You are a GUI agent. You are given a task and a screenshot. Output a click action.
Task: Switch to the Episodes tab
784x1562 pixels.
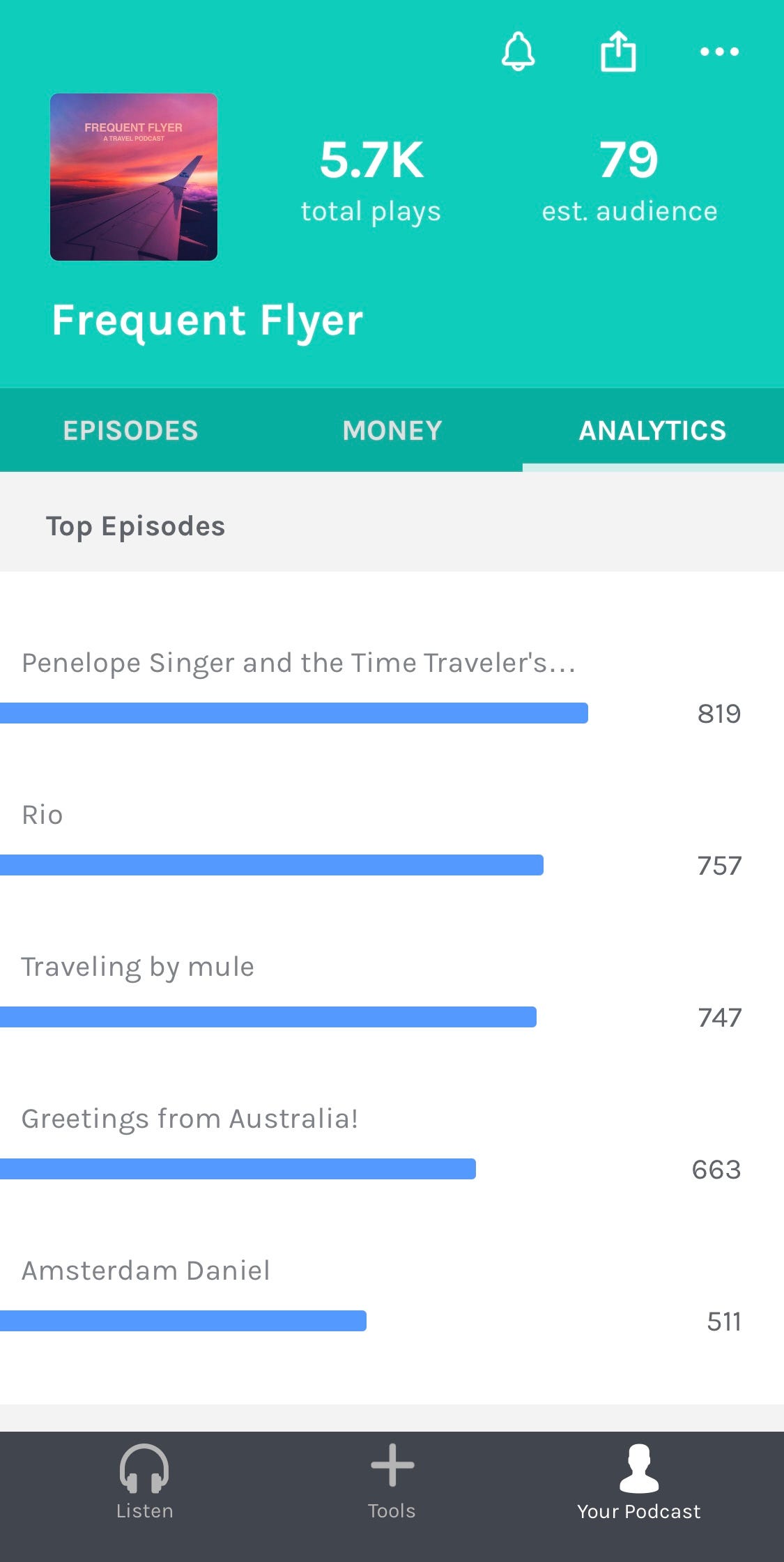click(130, 430)
